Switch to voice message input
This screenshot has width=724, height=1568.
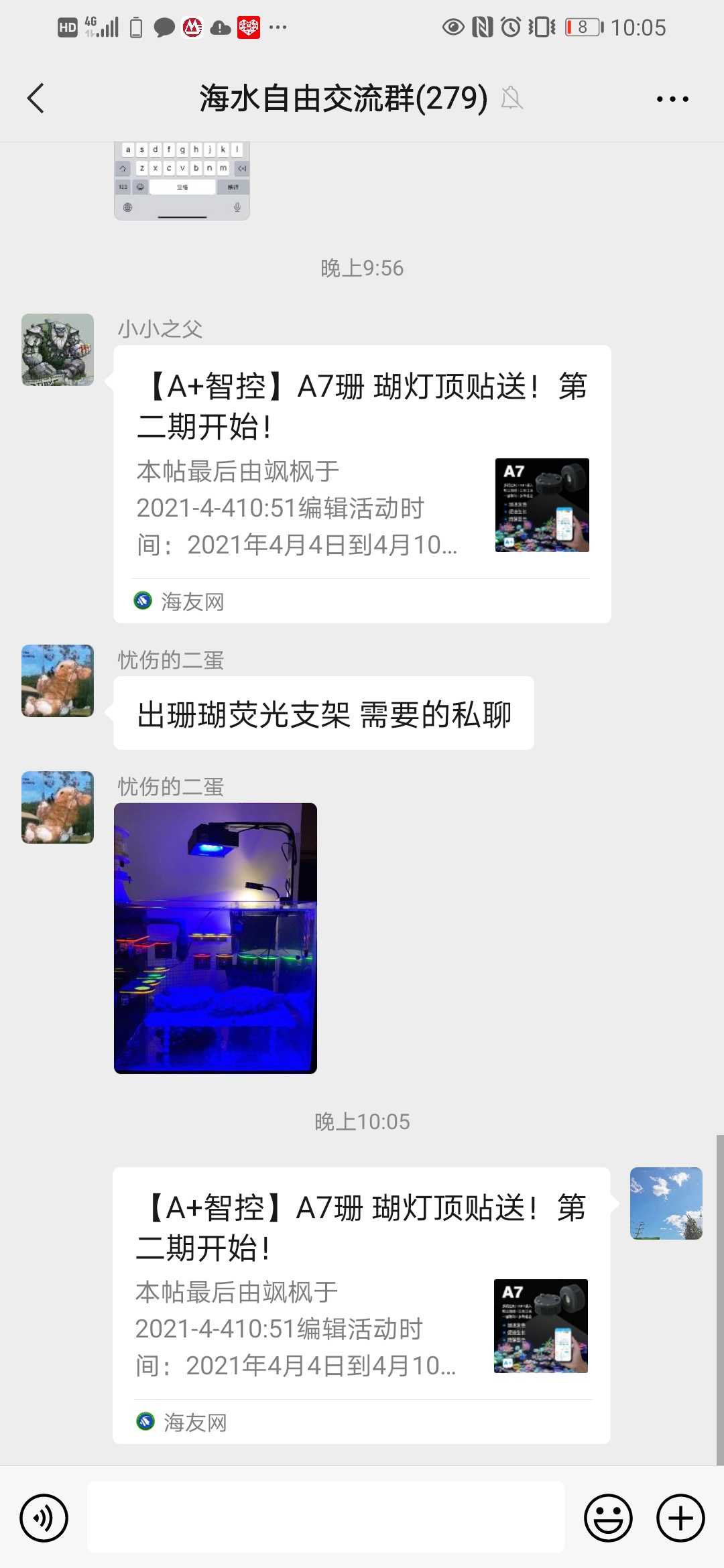44,1518
